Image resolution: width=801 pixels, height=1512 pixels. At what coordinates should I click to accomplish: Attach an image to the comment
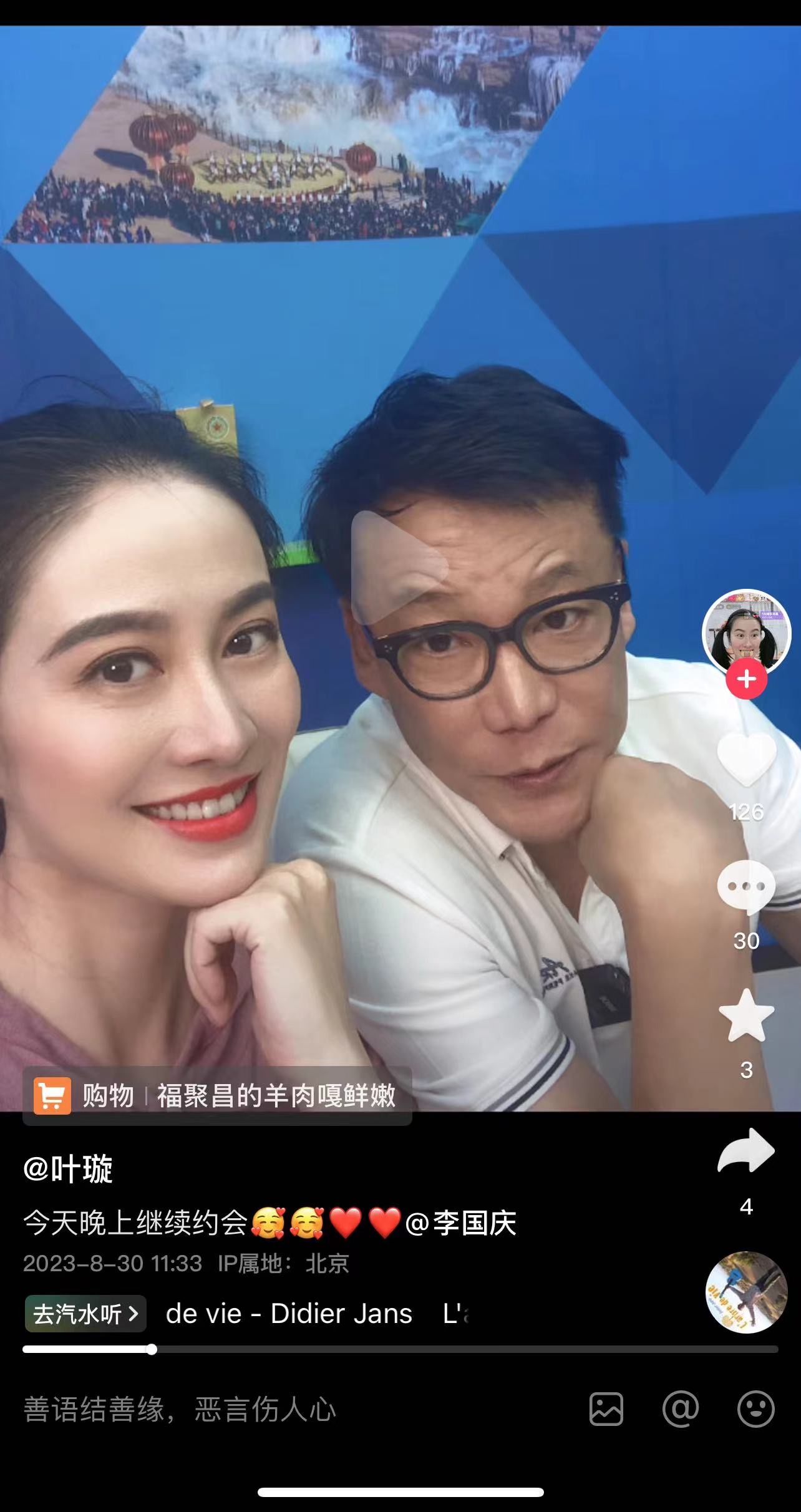606,1409
